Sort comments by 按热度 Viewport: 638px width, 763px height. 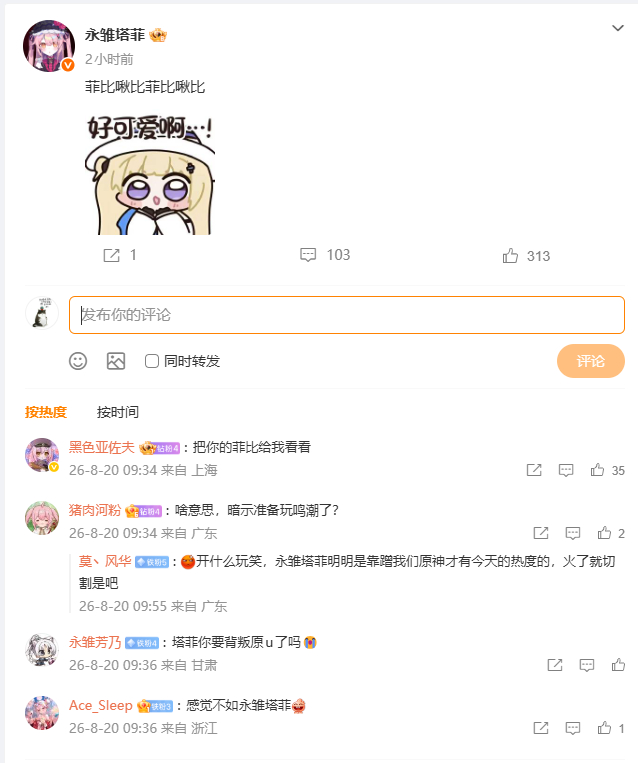pos(46,412)
